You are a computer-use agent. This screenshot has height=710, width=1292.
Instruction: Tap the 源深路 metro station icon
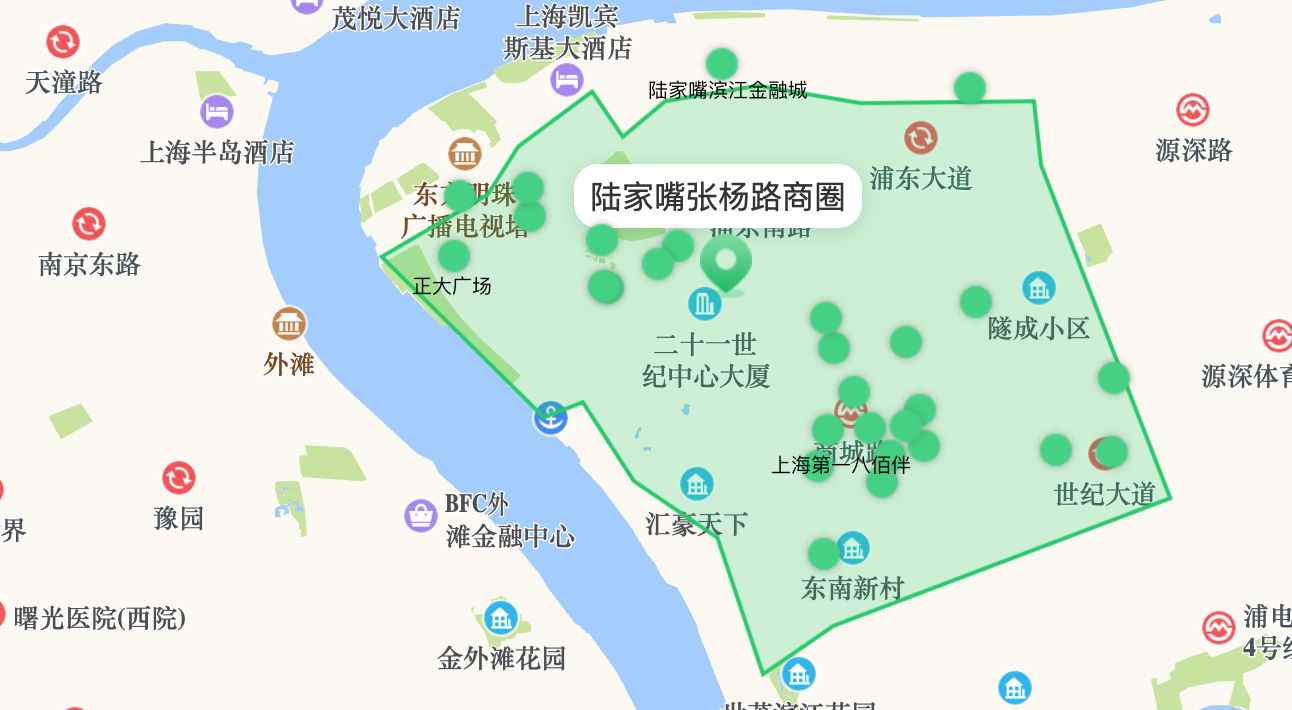click(x=1192, y=110)
